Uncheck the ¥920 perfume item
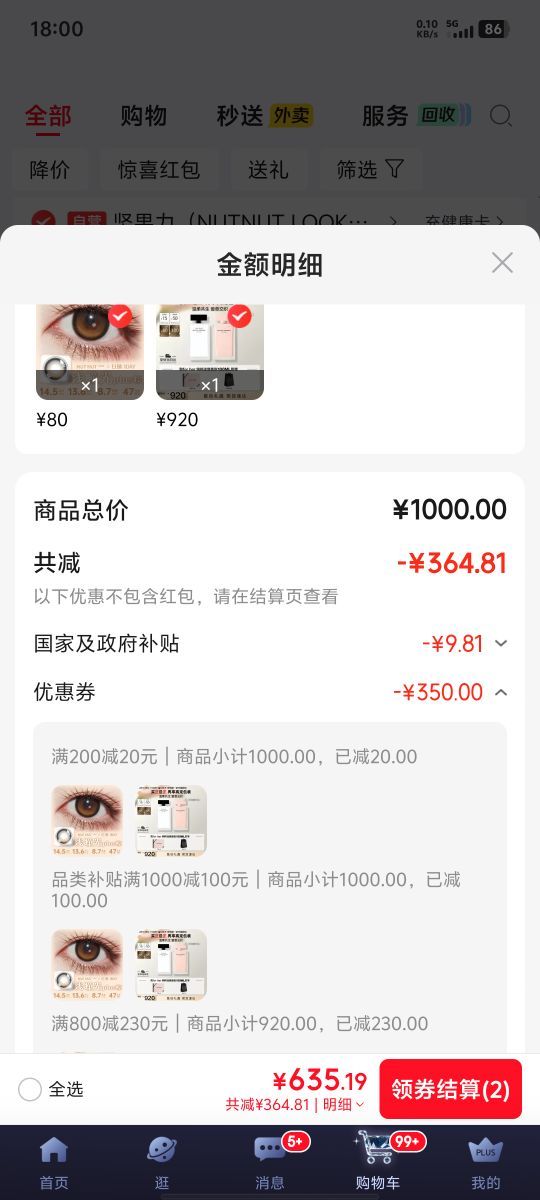The height and width of the screenshot is (1200, 540). click(240, 317)
